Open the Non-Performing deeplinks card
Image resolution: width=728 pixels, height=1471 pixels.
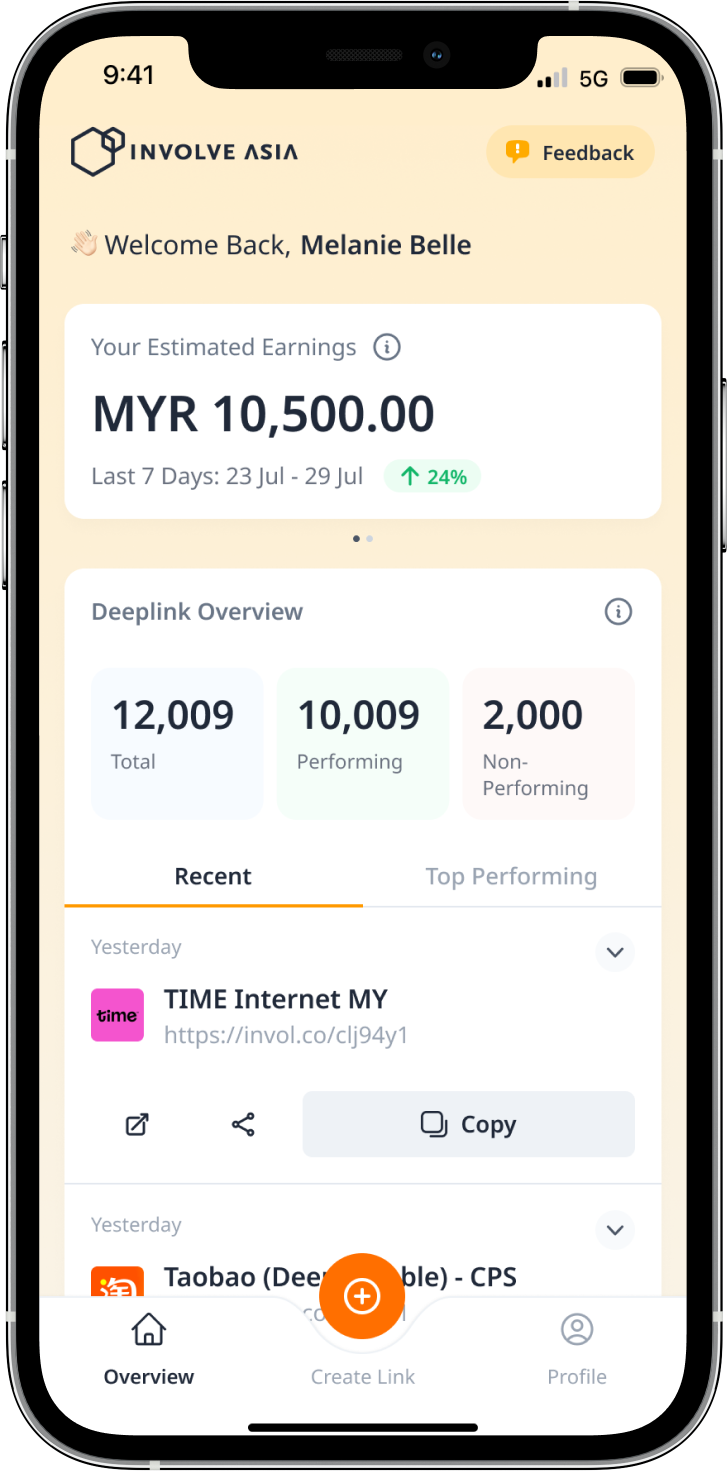[x=548, y=742]
